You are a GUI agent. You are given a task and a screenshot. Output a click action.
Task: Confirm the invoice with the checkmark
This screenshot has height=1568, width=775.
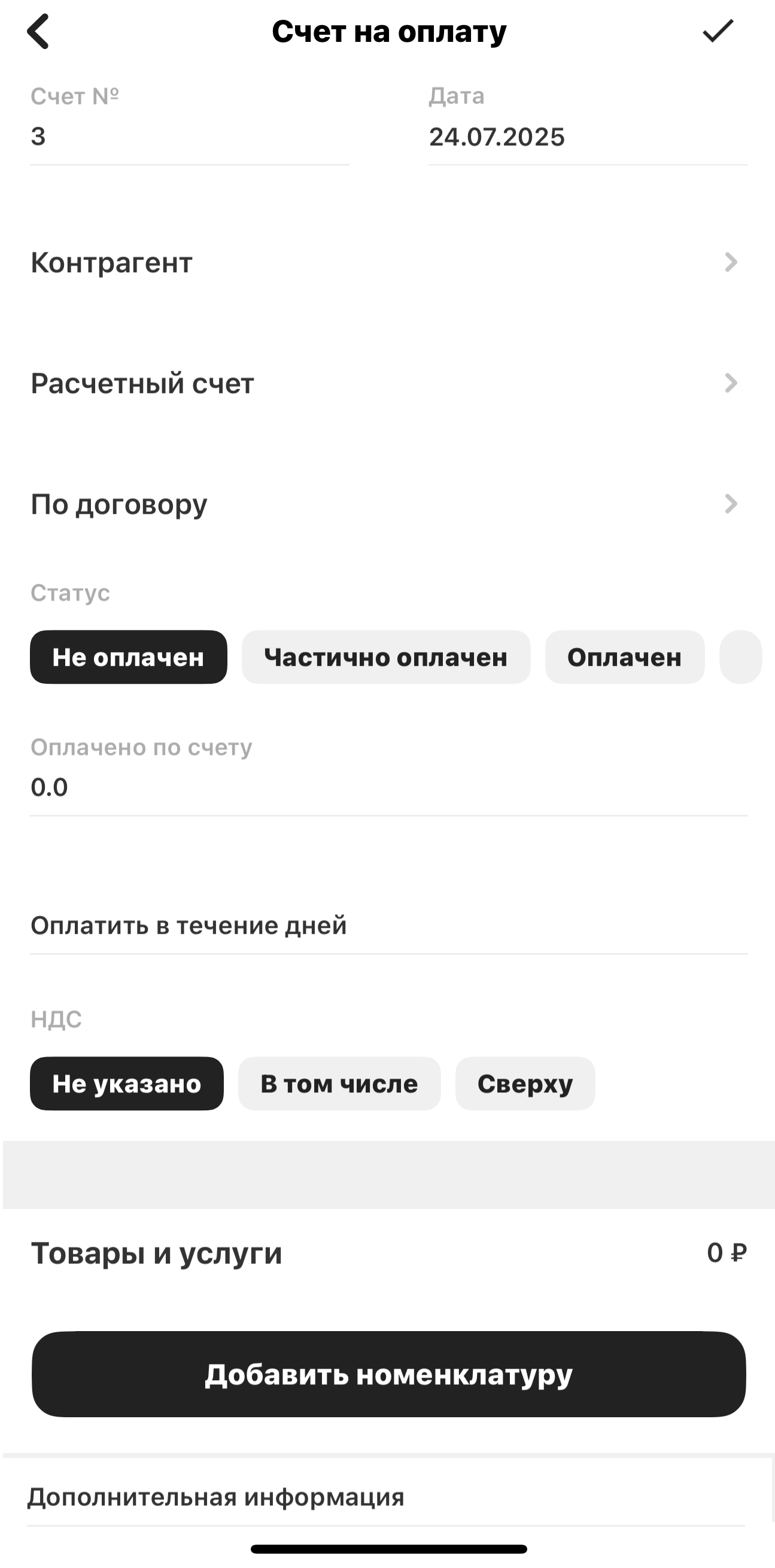718,32
